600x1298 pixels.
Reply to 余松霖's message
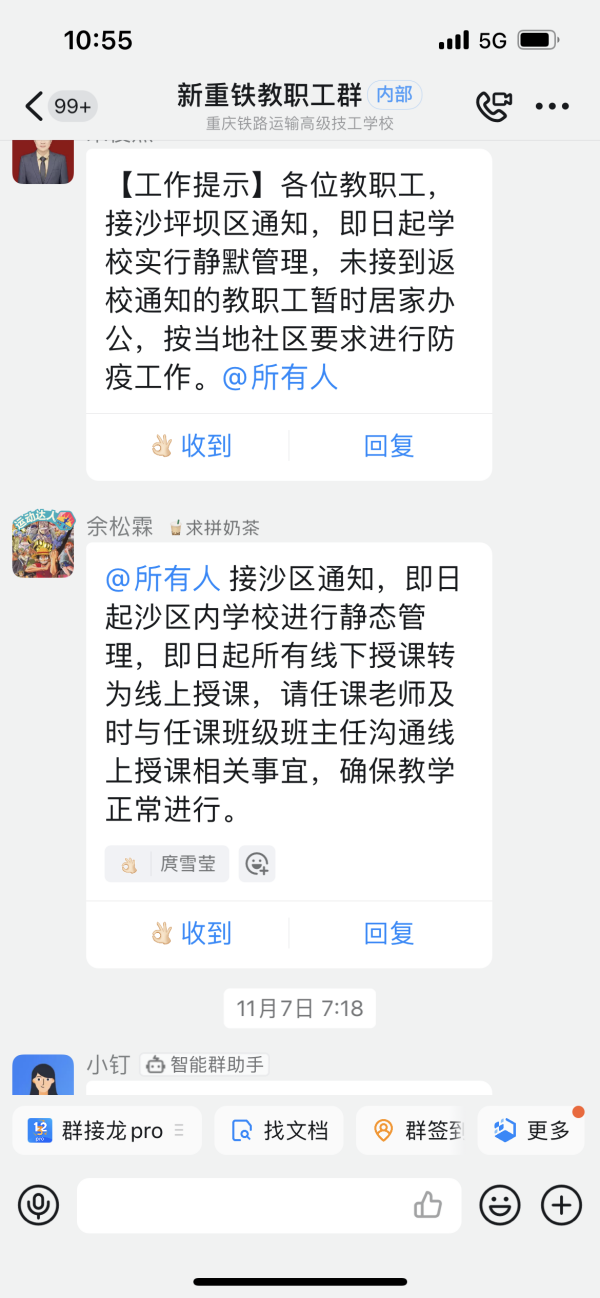click(389, 933)
